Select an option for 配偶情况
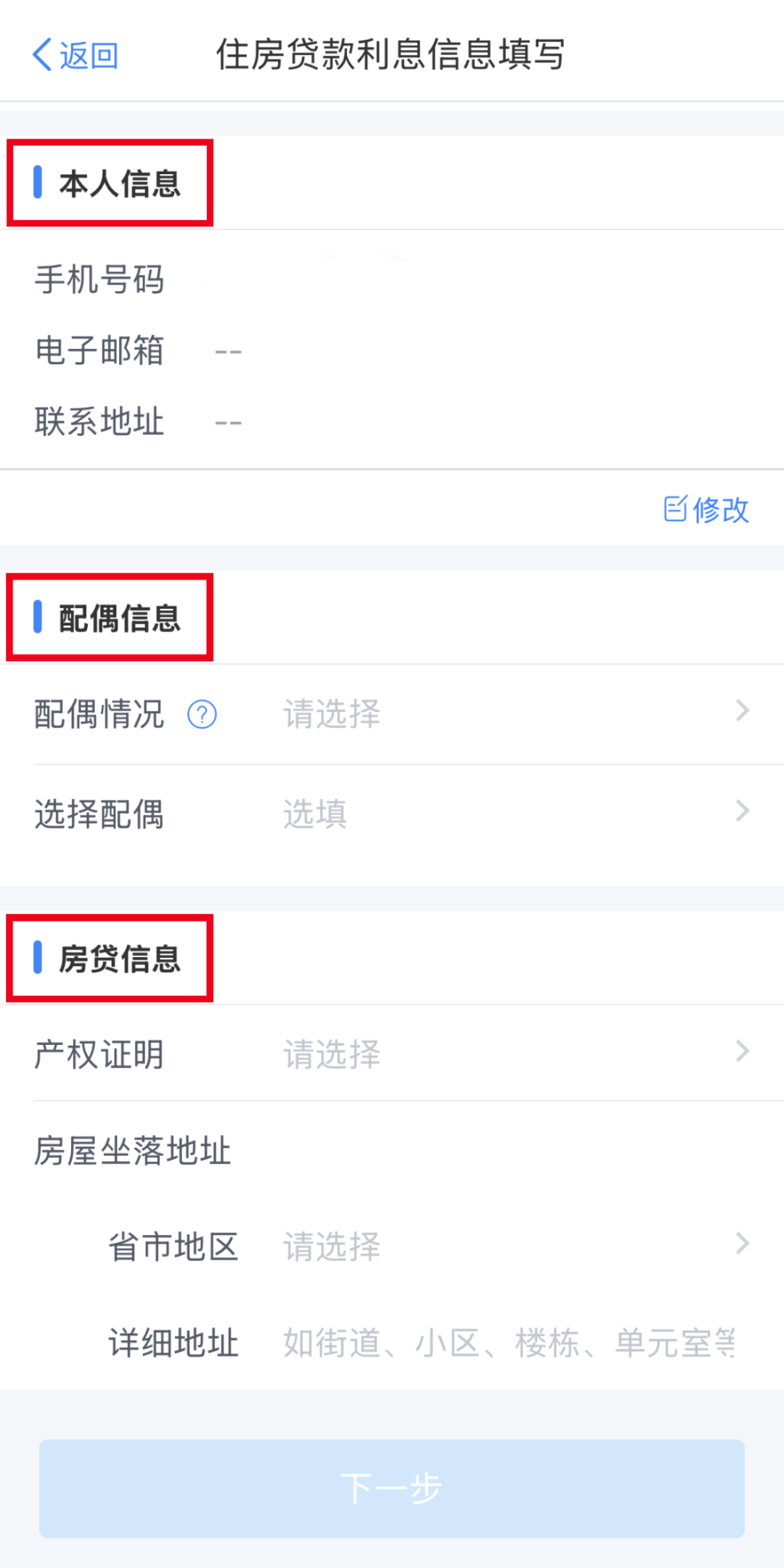The image size is (784, 1568). point(508,714)
